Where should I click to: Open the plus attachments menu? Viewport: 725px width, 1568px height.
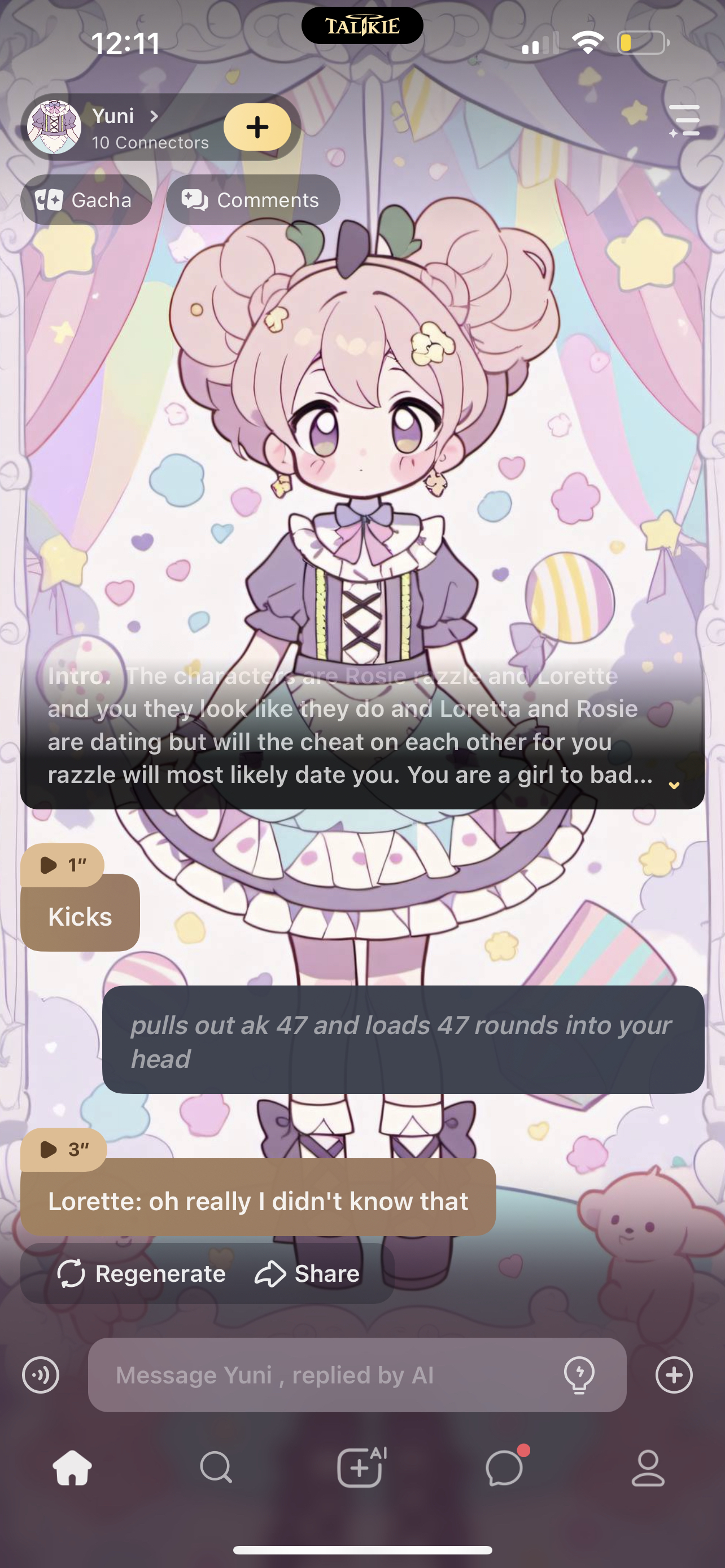pyautogui.click(x=674, y=1375)
